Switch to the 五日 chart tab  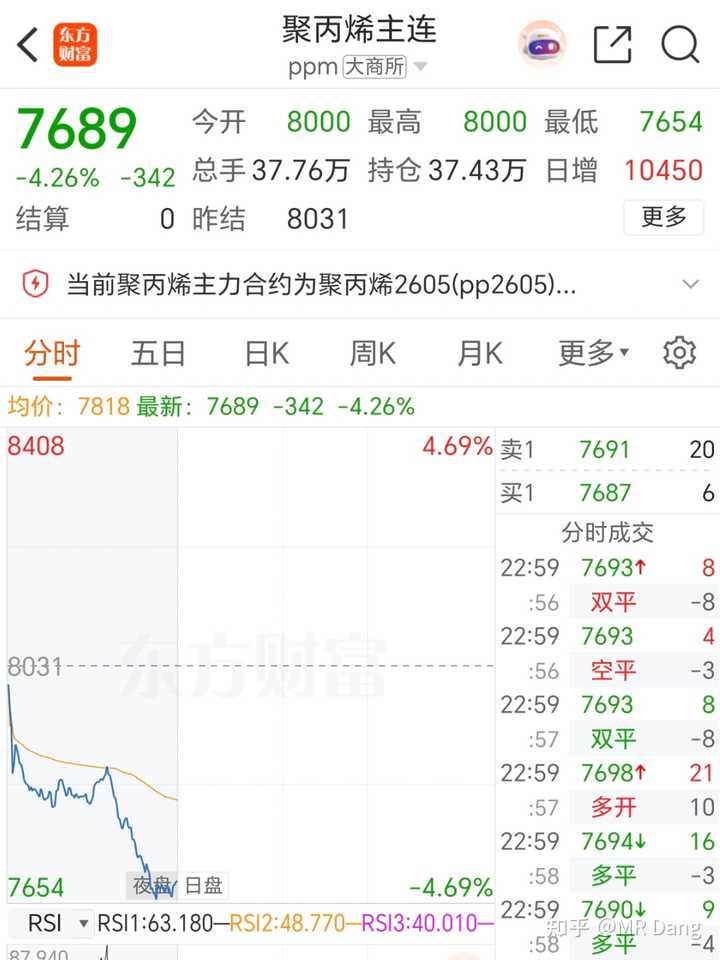[x=158, y=353]
